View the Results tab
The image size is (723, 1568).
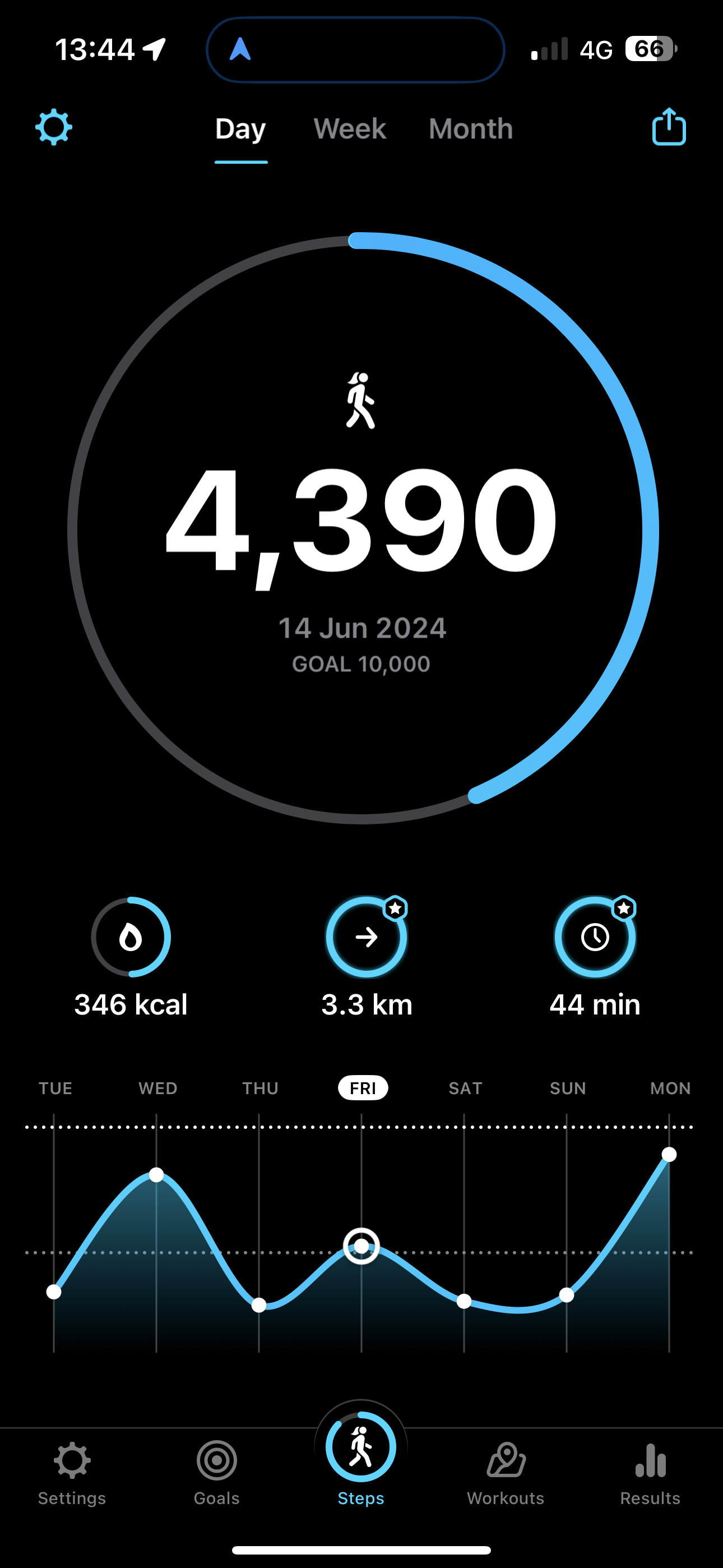tap(650, 1474)
